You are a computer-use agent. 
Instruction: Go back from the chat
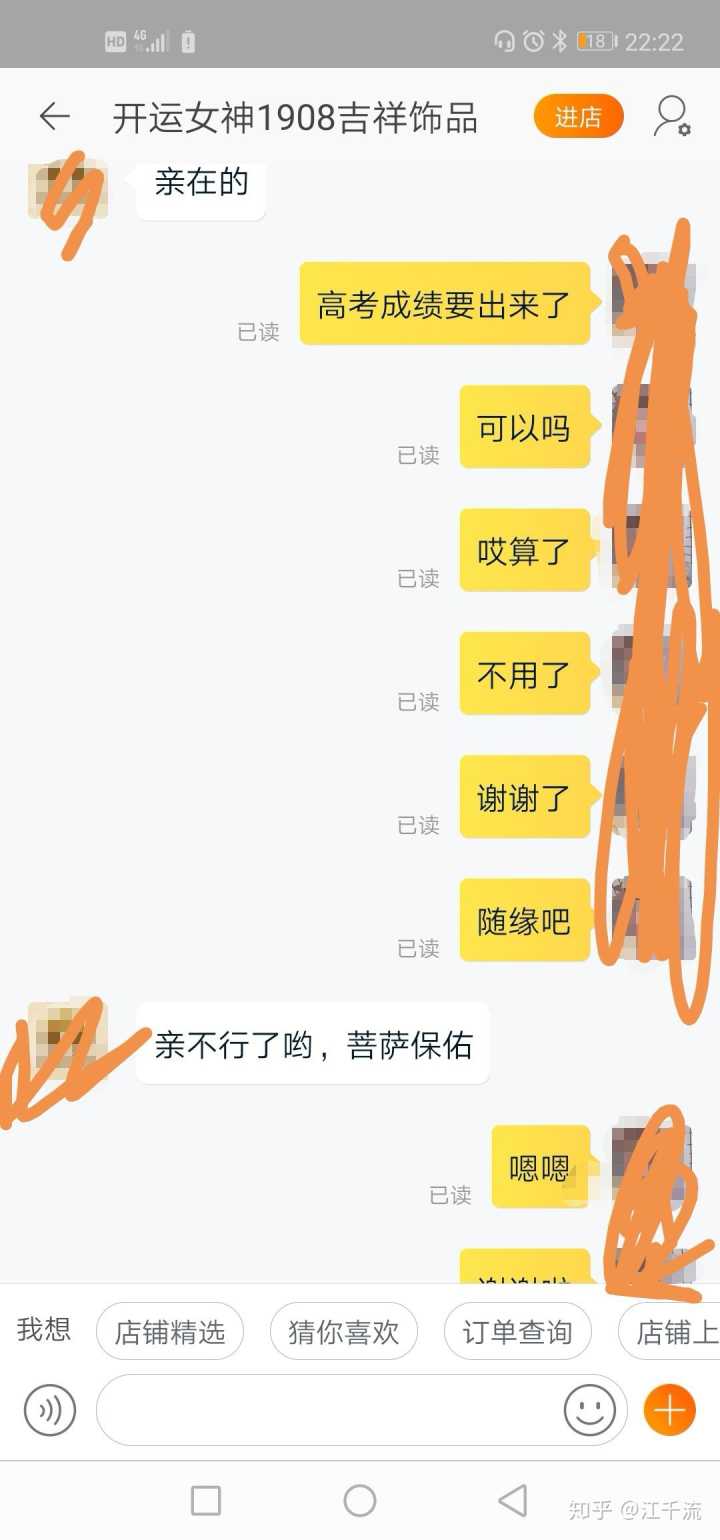click(54, 117)
